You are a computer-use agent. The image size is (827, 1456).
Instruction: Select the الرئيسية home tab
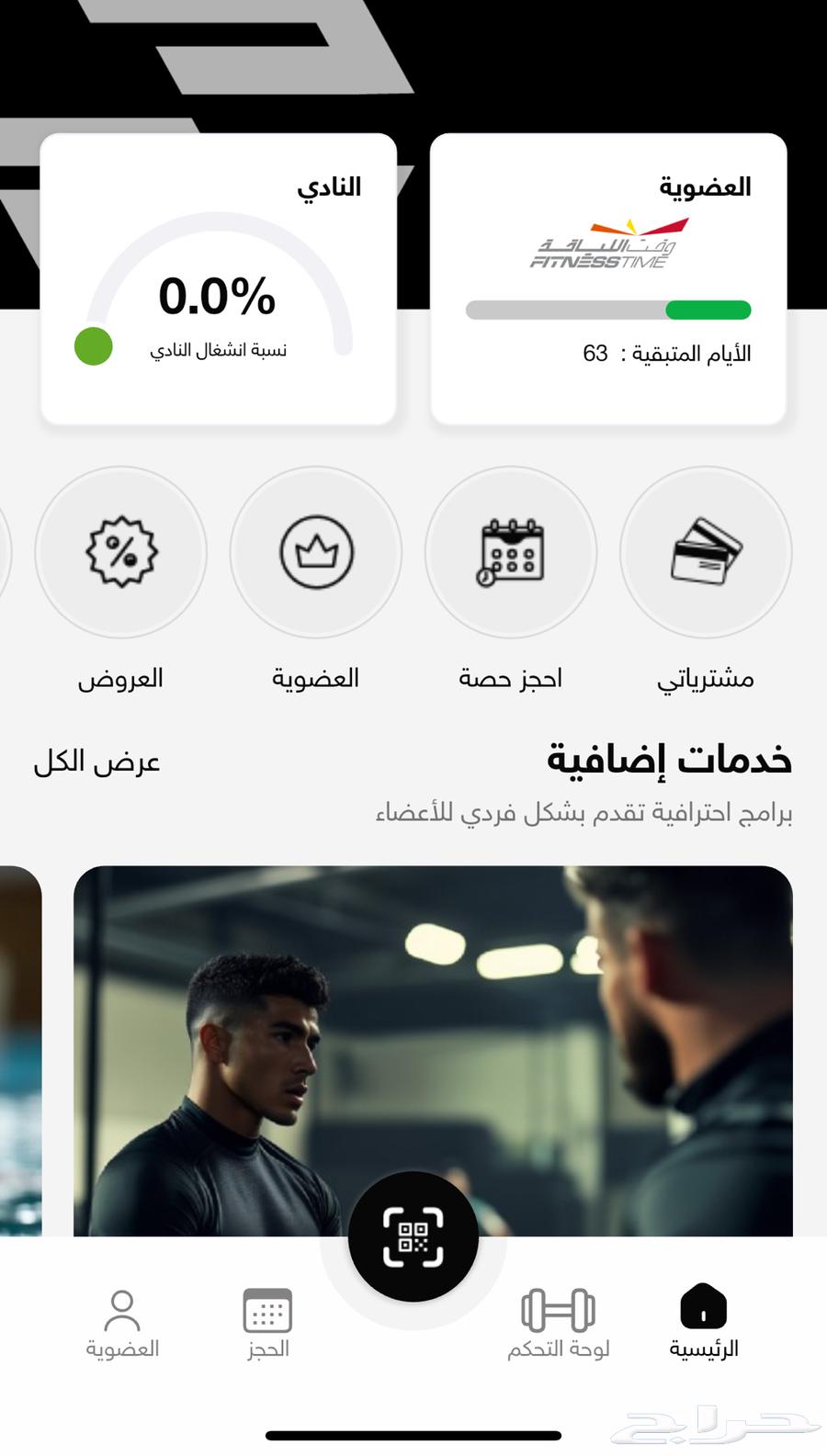pyautogui.click(x=704, y=1323)
